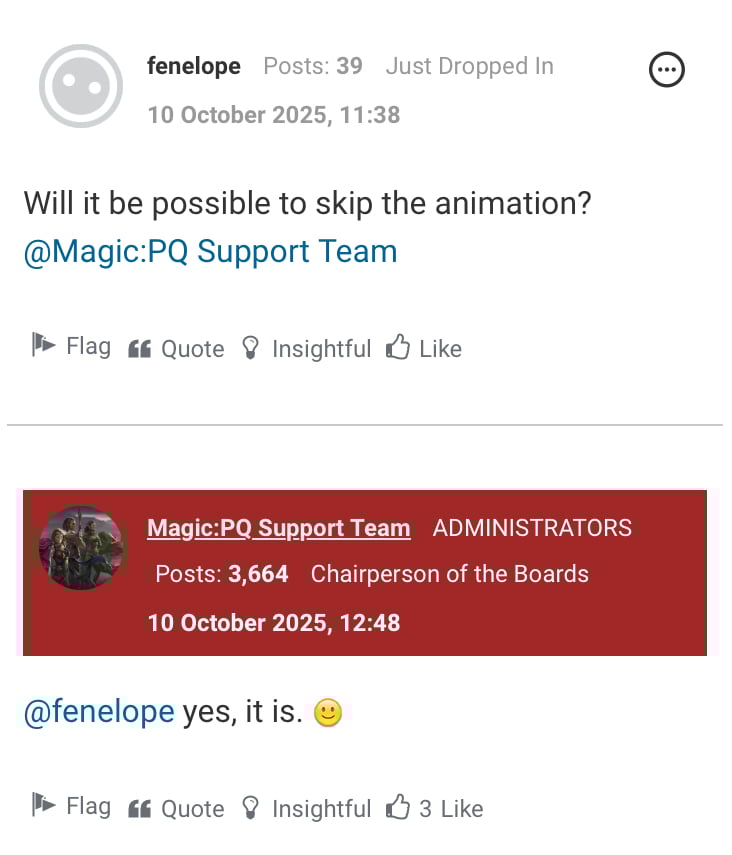Open the @fenelope mention in the reply
The width and height of the screenshot is (732, 855).
(x=99, y=713)
